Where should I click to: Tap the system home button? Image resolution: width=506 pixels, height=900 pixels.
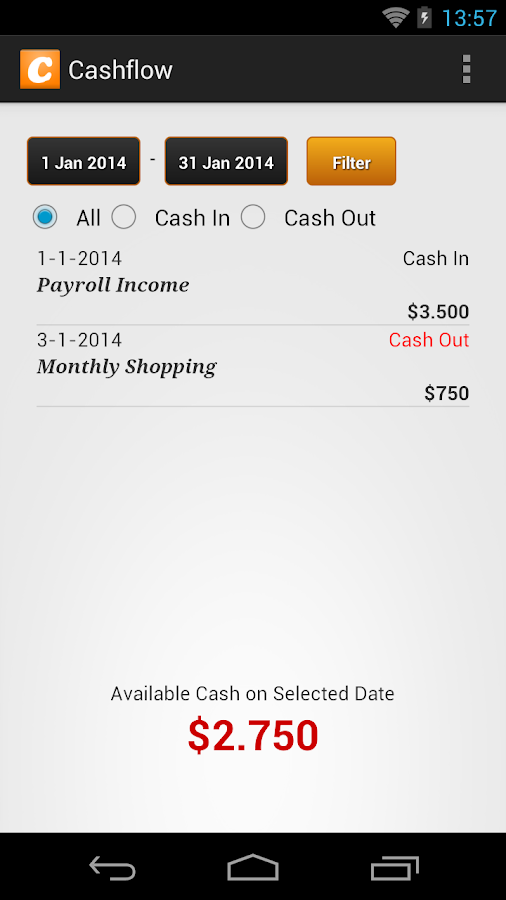tap(253, 867)
